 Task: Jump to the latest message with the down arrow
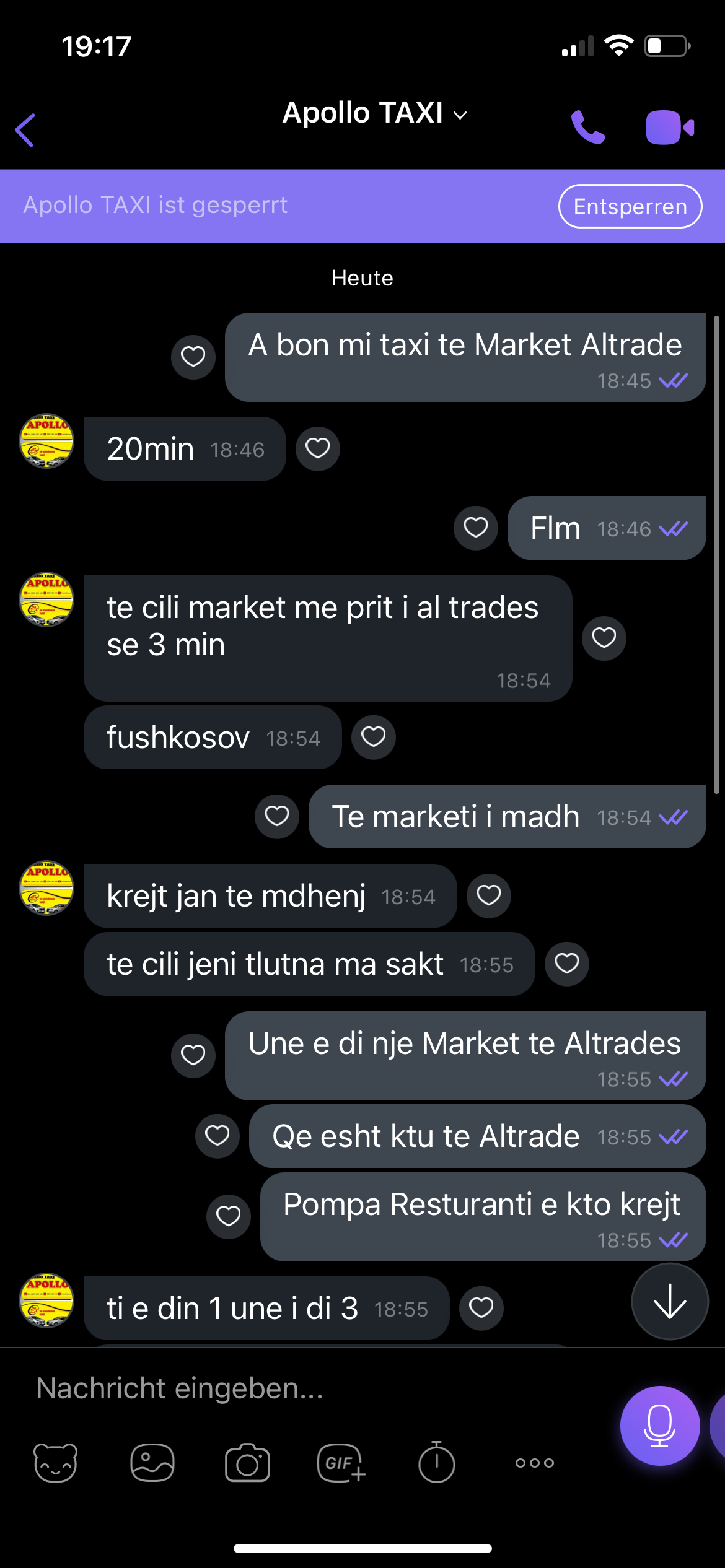pyautogui.click(x=670, y=1302)
